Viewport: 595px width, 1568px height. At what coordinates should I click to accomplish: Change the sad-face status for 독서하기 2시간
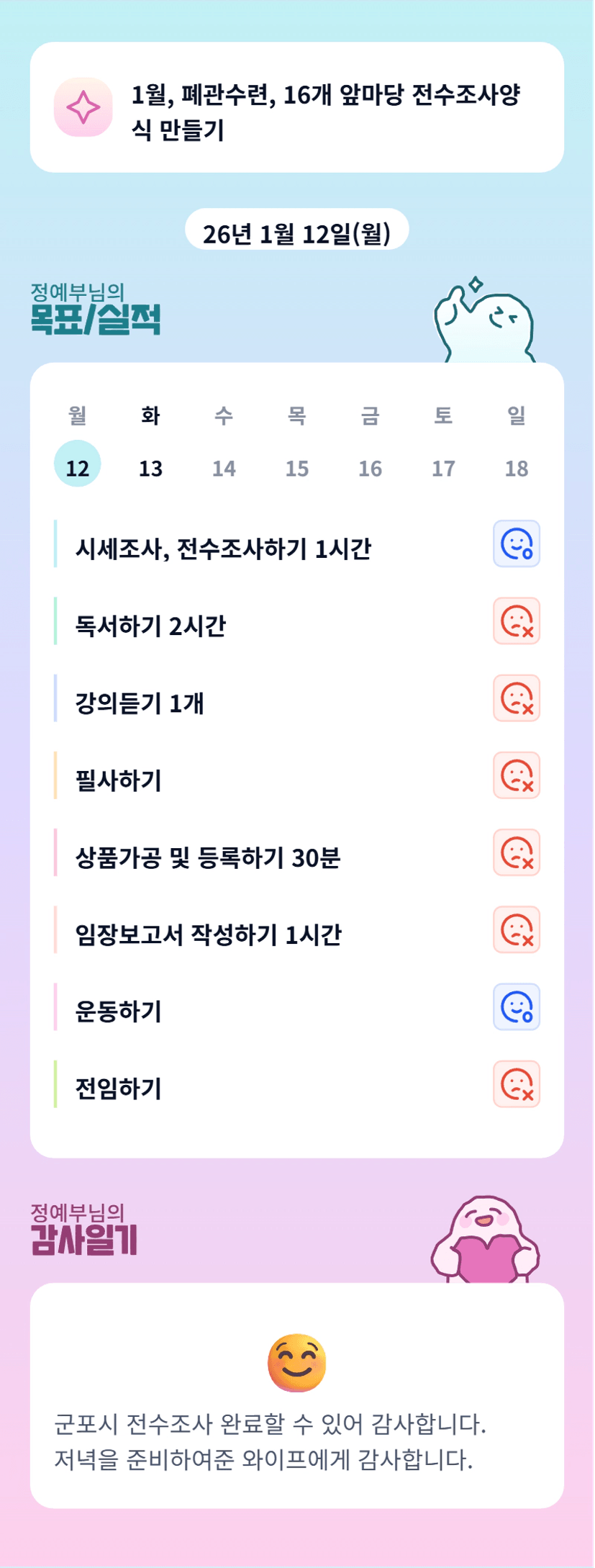(x=517, y=621)
